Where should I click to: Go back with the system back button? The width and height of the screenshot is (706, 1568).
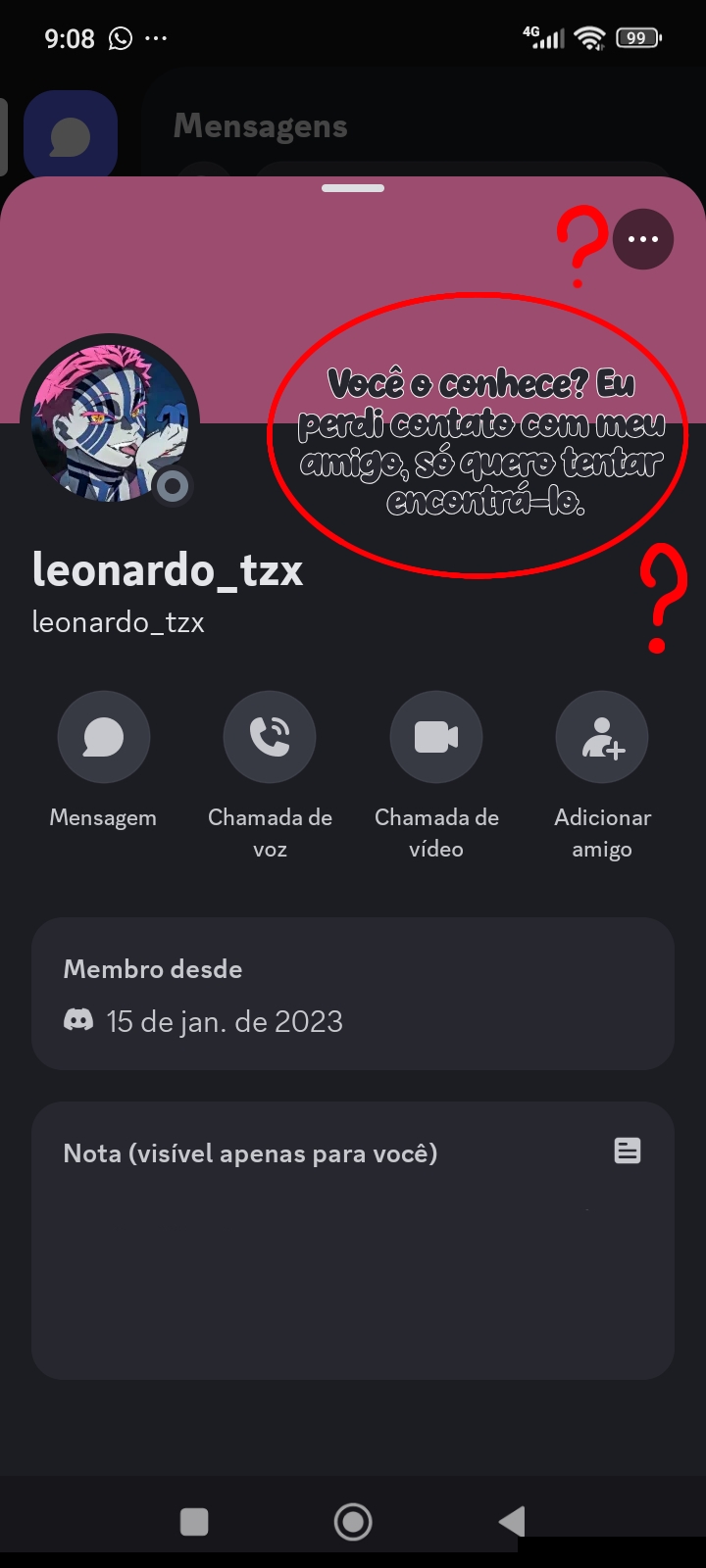coord(512,1521)
